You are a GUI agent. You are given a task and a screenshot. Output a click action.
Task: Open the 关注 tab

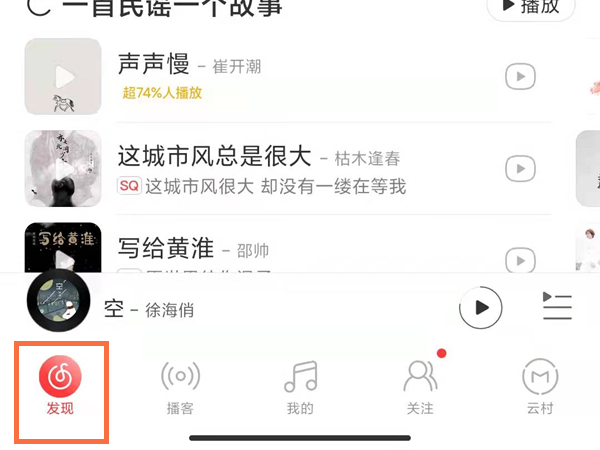pos(420,389)
